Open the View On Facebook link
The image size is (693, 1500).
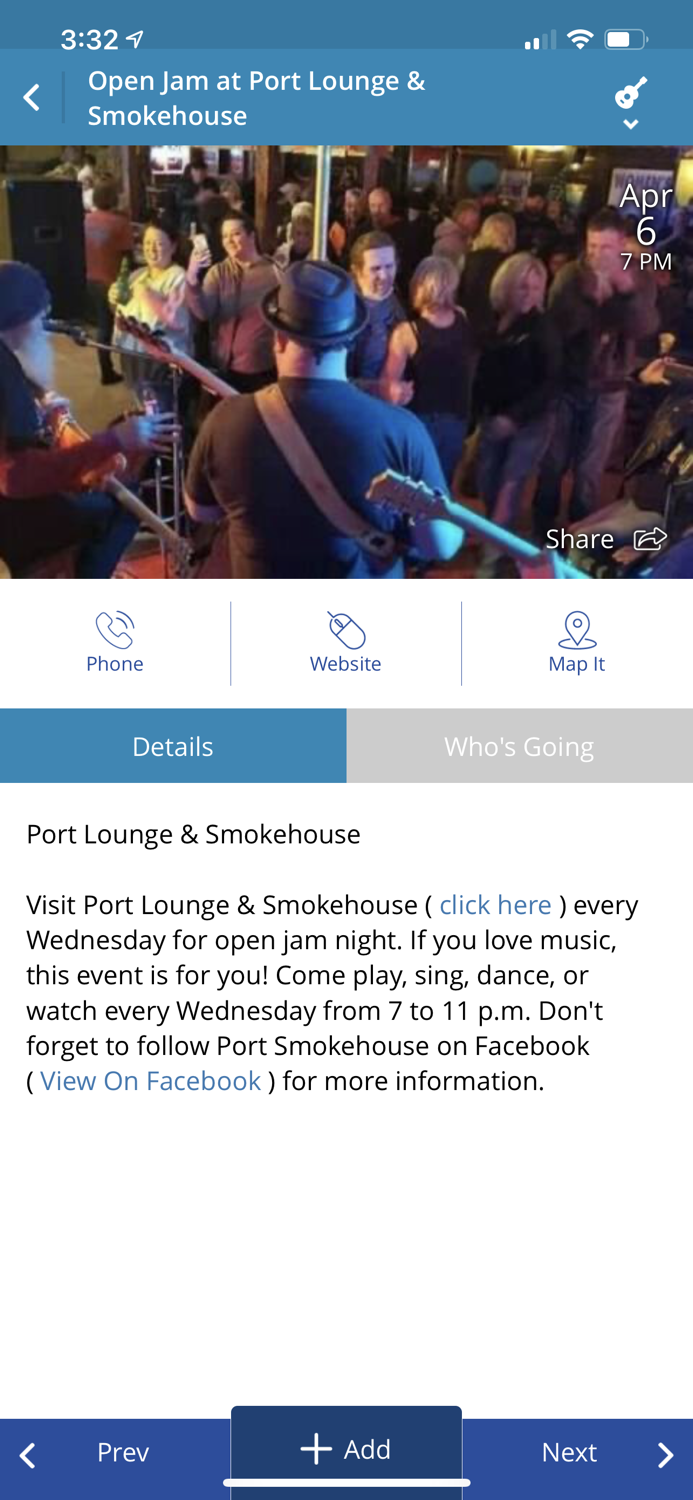click(x=150, y=1081)
